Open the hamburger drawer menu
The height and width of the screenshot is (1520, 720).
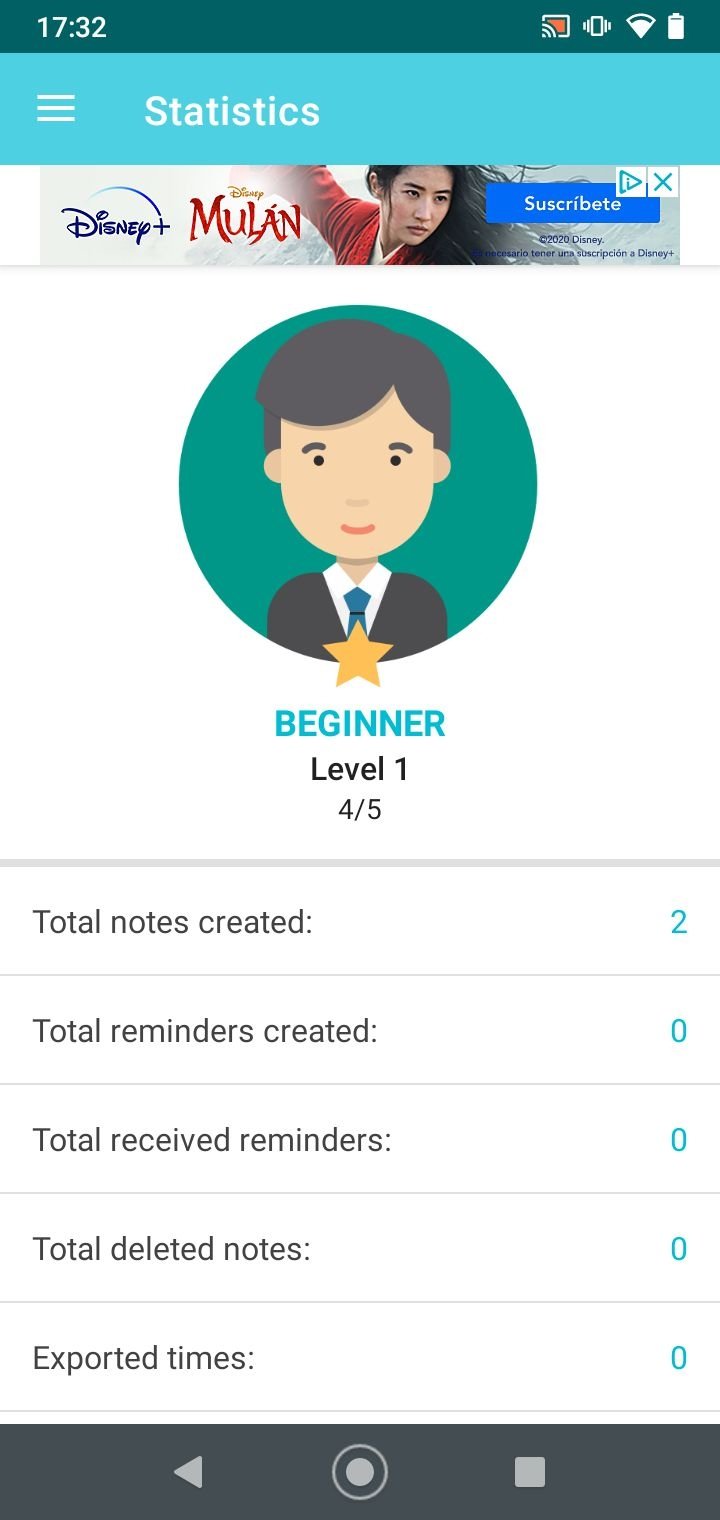(x=56, y=109)
